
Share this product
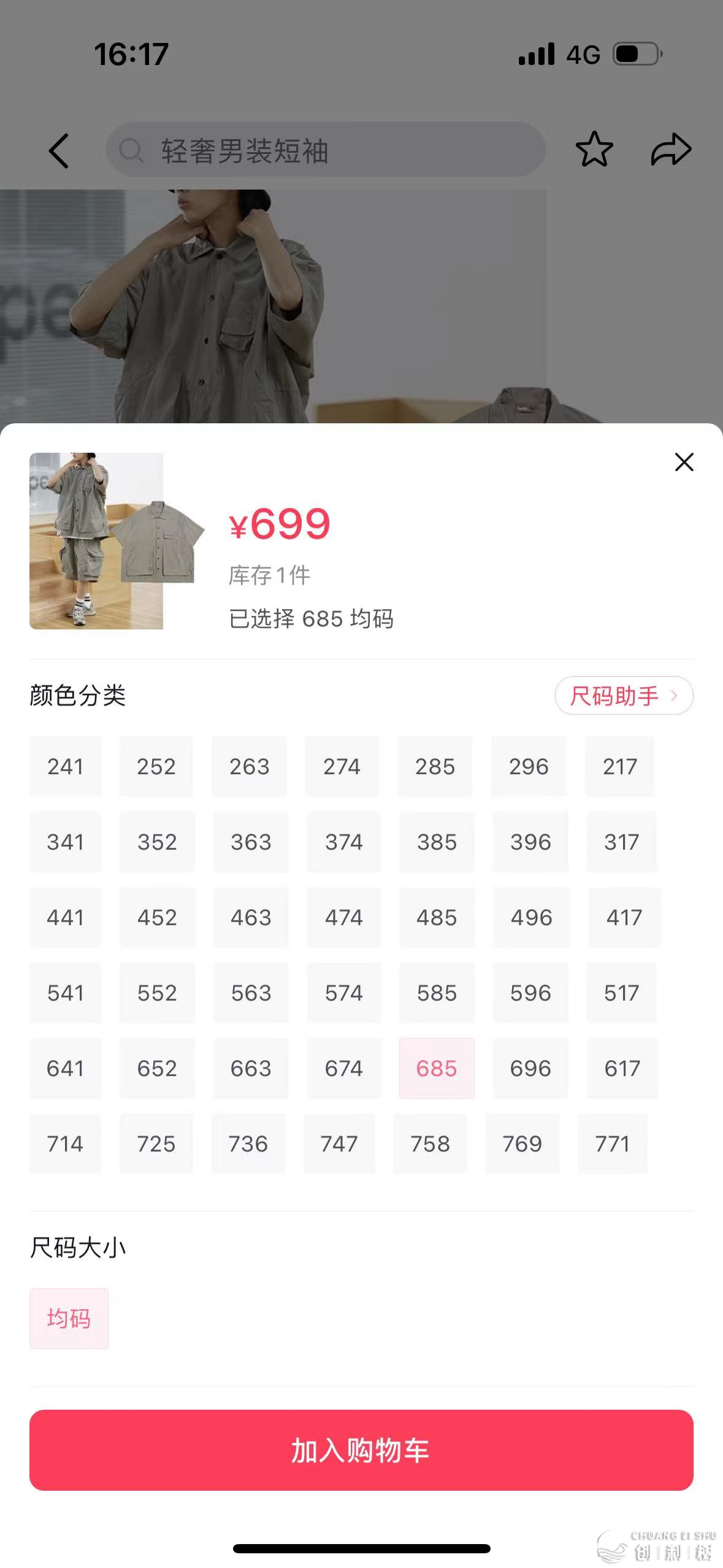click(670, 150)
